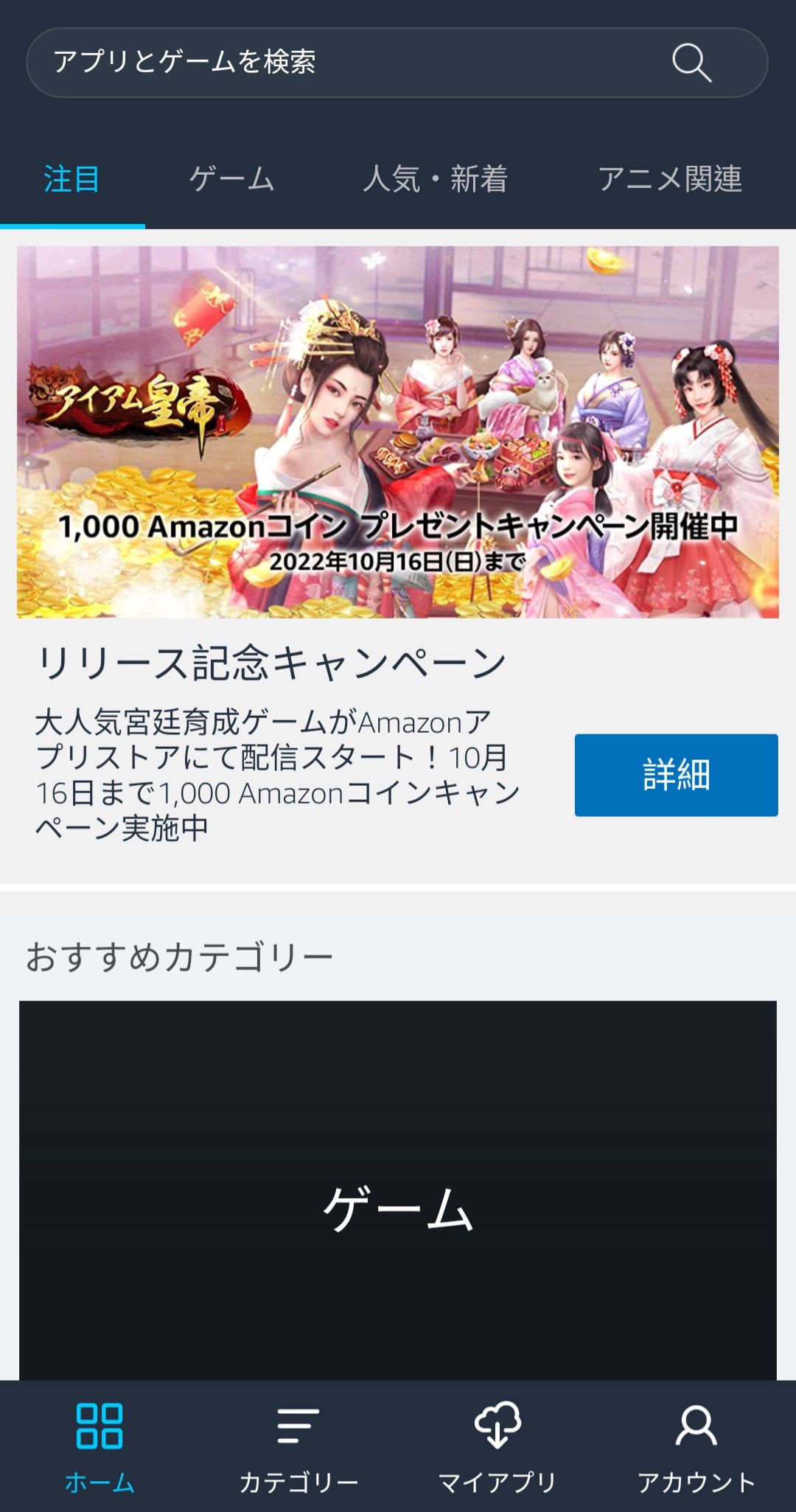Switch to the 人気・新着 tab
The width and height of the screenshot is (796, 1512).
click(435, 179)
